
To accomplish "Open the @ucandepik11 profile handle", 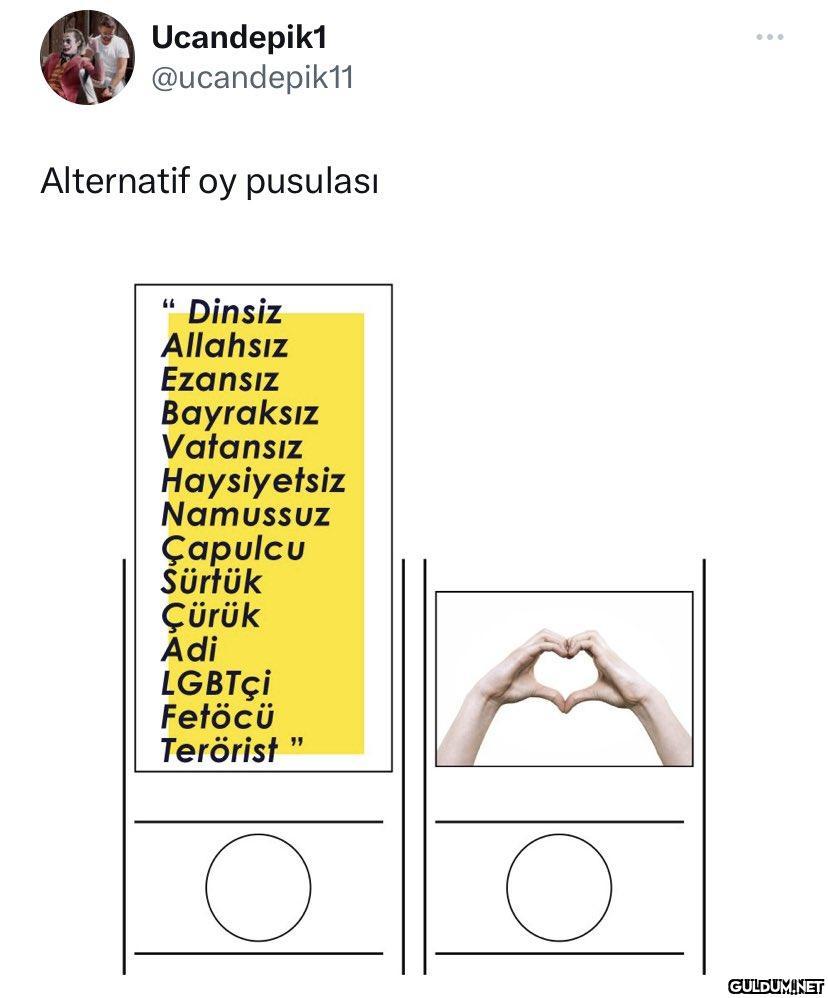I will tap(251, 77).
